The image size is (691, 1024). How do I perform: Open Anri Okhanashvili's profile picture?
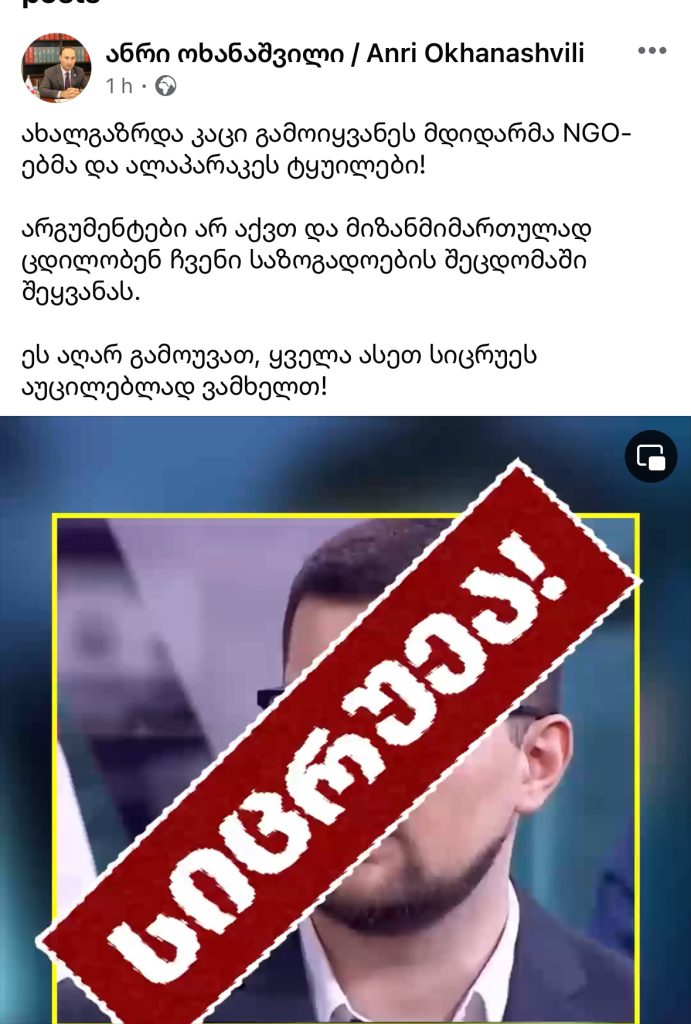(56, 67)
